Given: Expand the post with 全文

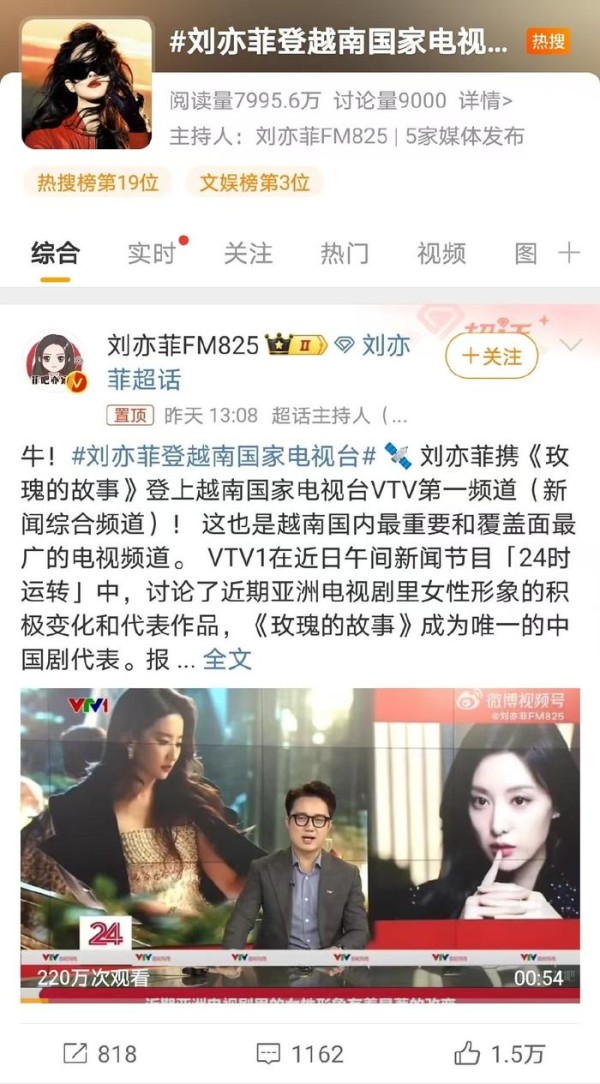Looking at the screenshot, I should [x=227, y=660].
